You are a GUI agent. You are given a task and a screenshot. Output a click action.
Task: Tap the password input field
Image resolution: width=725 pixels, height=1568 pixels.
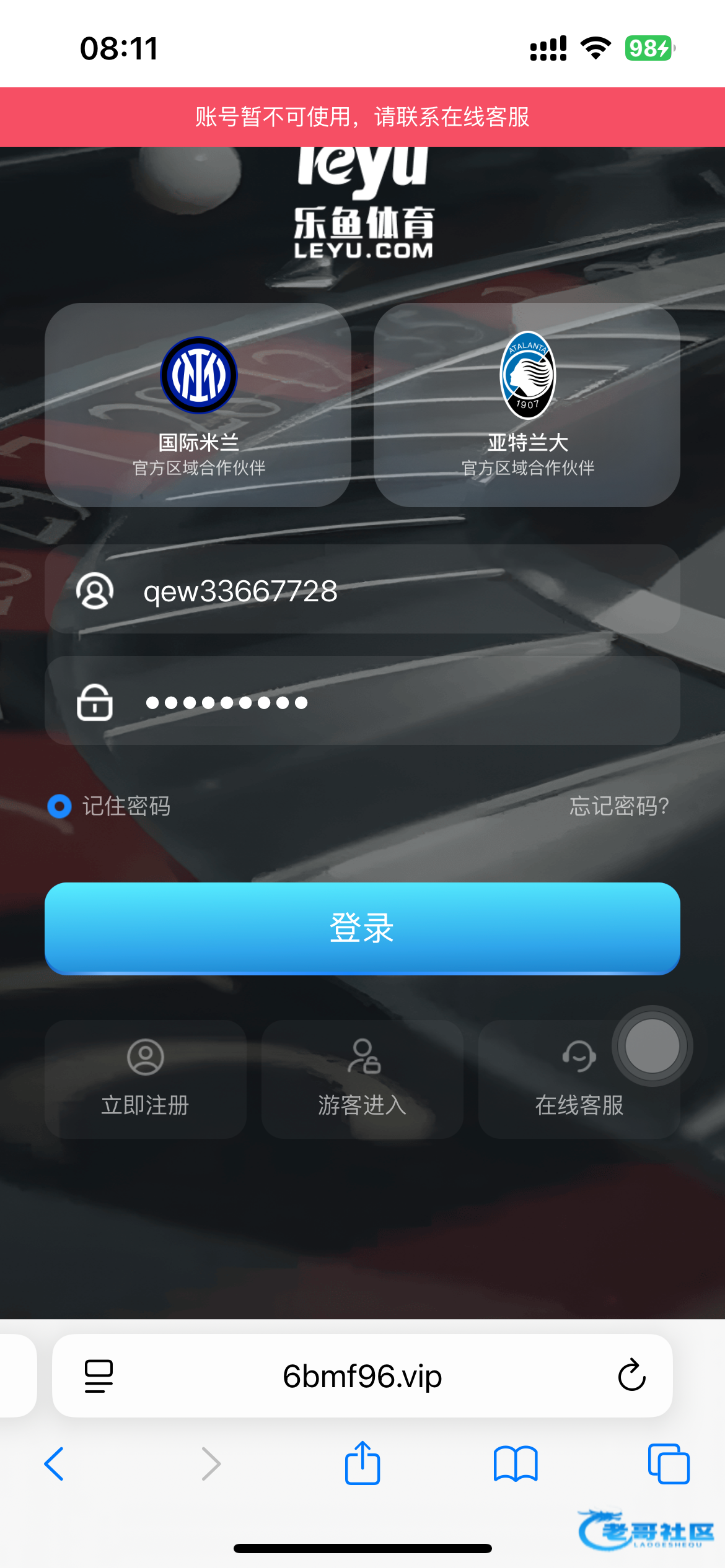(362, 702)
